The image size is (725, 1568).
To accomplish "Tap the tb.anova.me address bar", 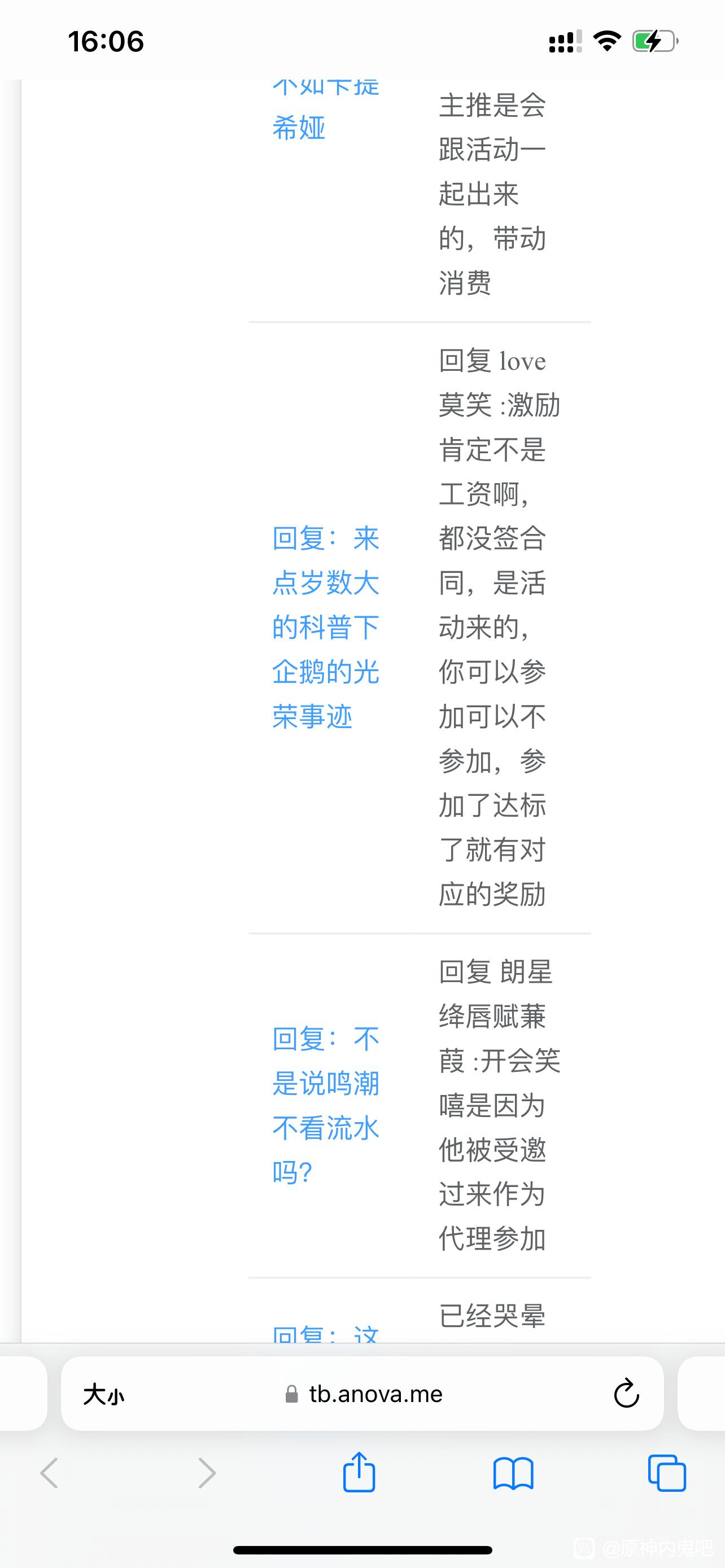I will [x=363, y=1394].
